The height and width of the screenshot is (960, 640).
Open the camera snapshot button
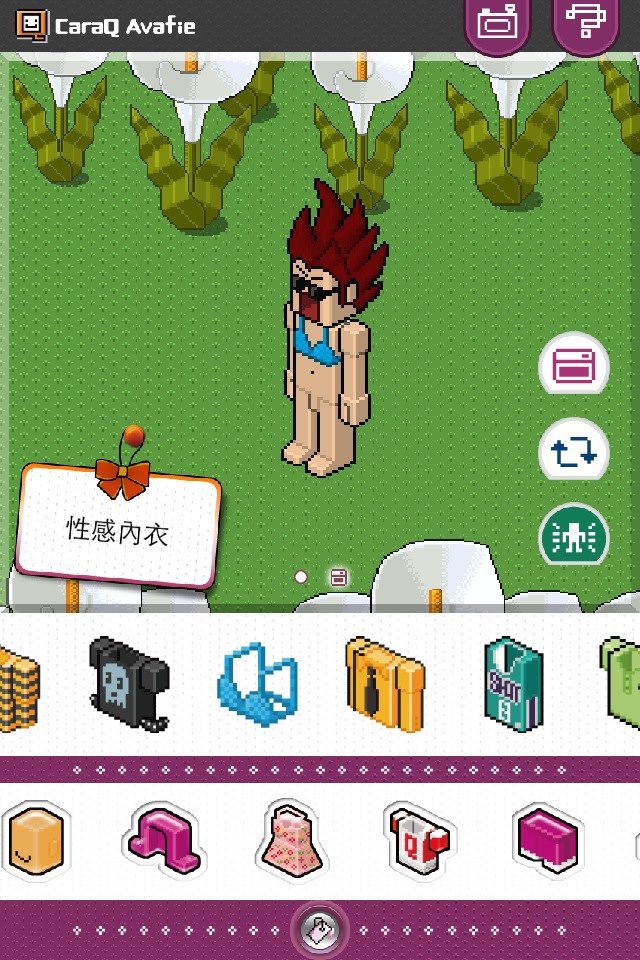[x=497, y=23]
